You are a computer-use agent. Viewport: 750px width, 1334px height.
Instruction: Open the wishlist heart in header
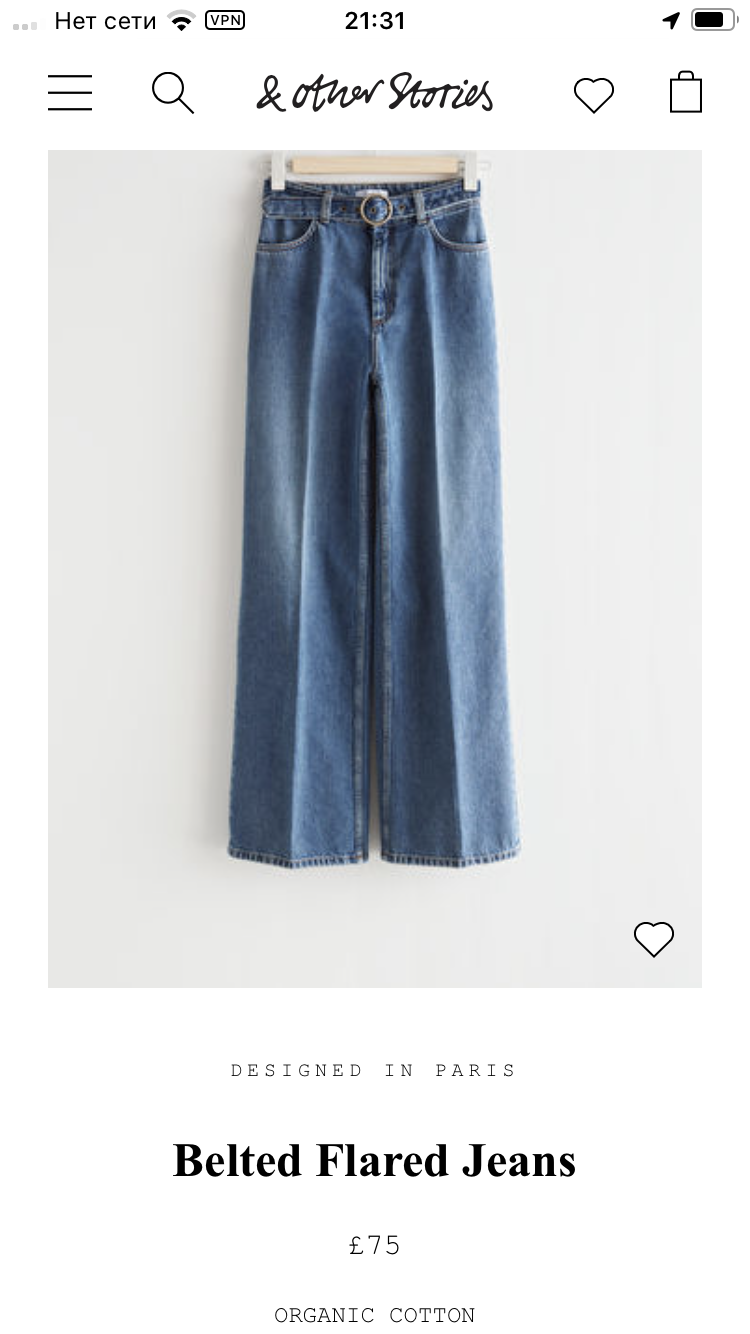(593, 95)
